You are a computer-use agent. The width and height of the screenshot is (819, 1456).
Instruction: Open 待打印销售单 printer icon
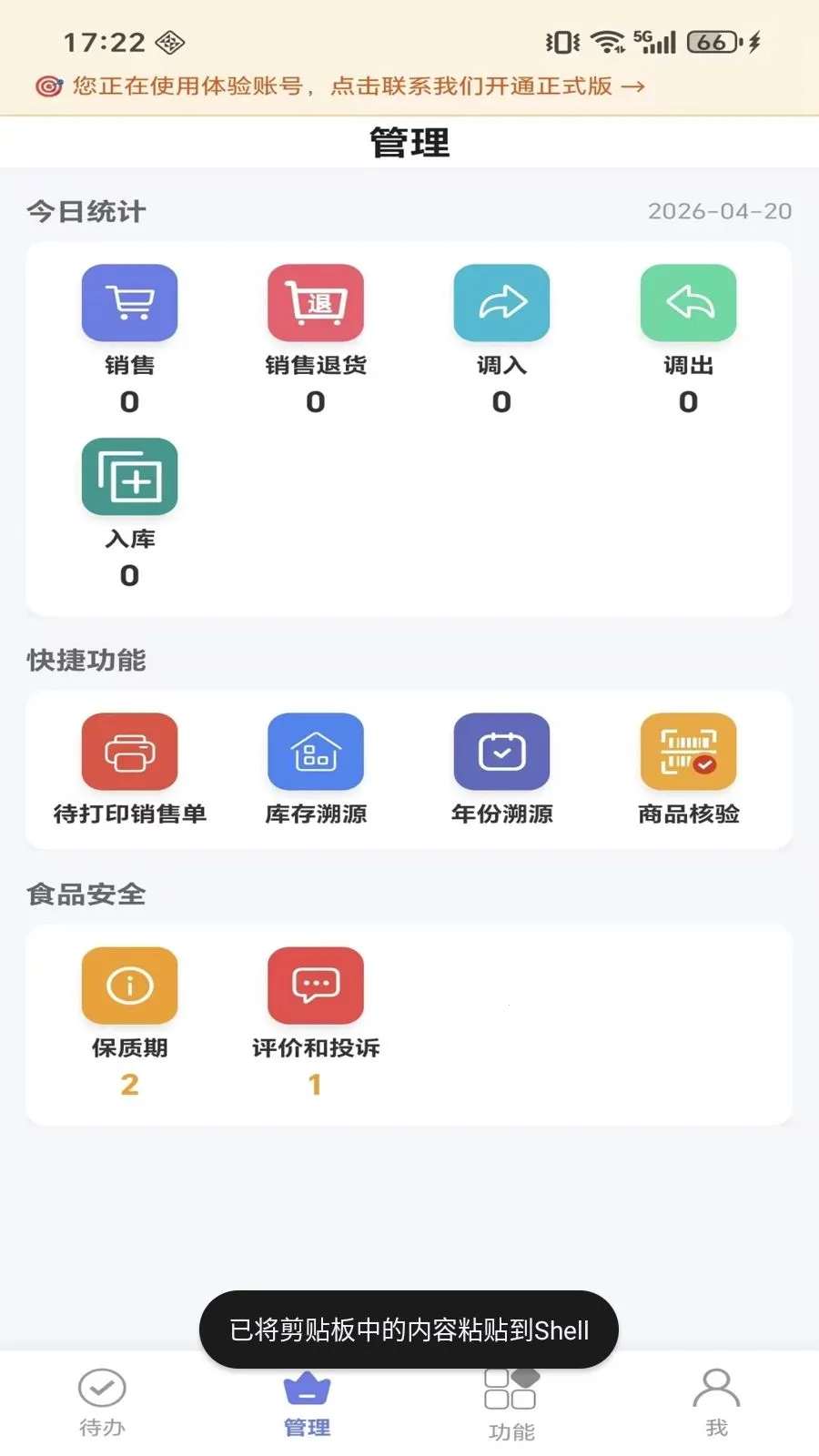(x=129, y=751)
